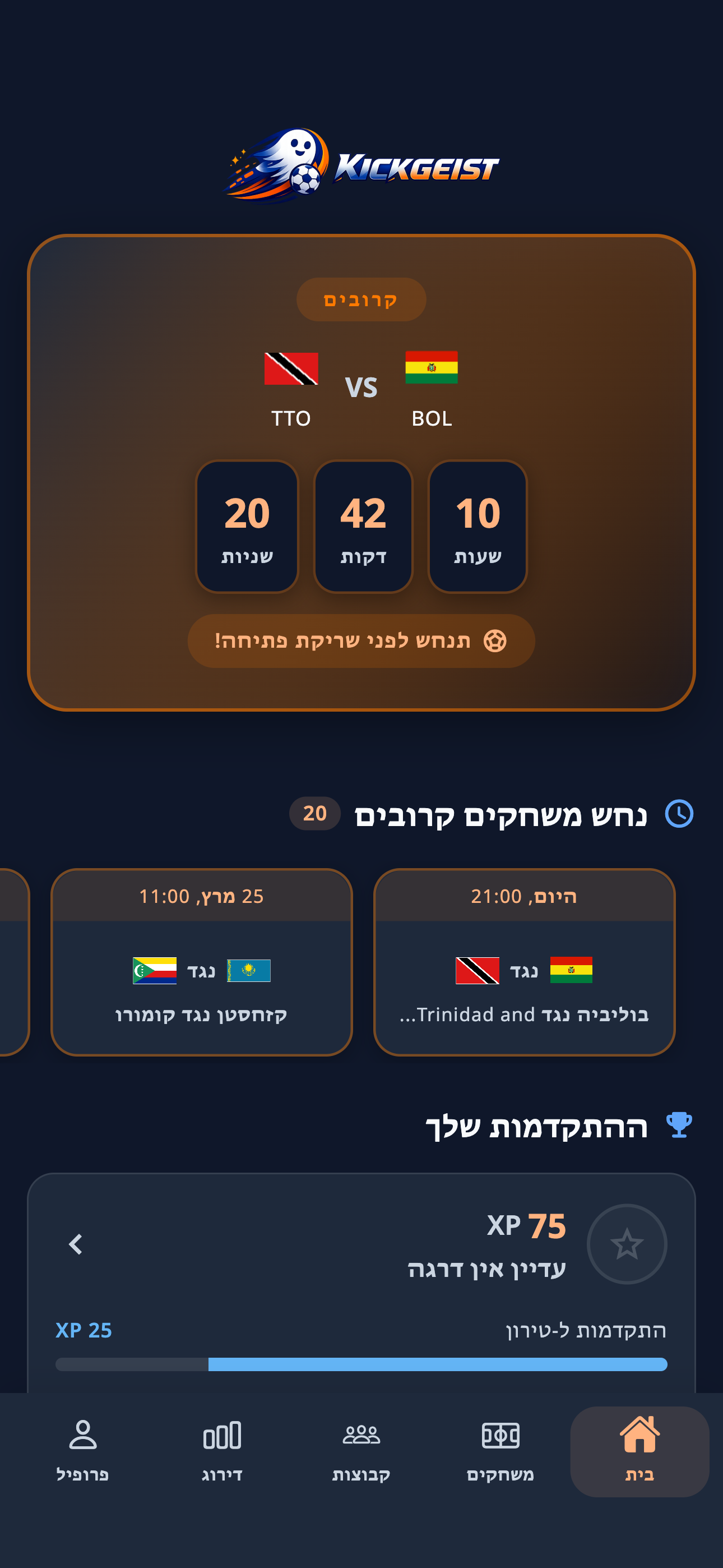Open the Kazakhstan vs Comoros match card
This screenshot has width=723, height=1568.
click(x=201, y=962)
